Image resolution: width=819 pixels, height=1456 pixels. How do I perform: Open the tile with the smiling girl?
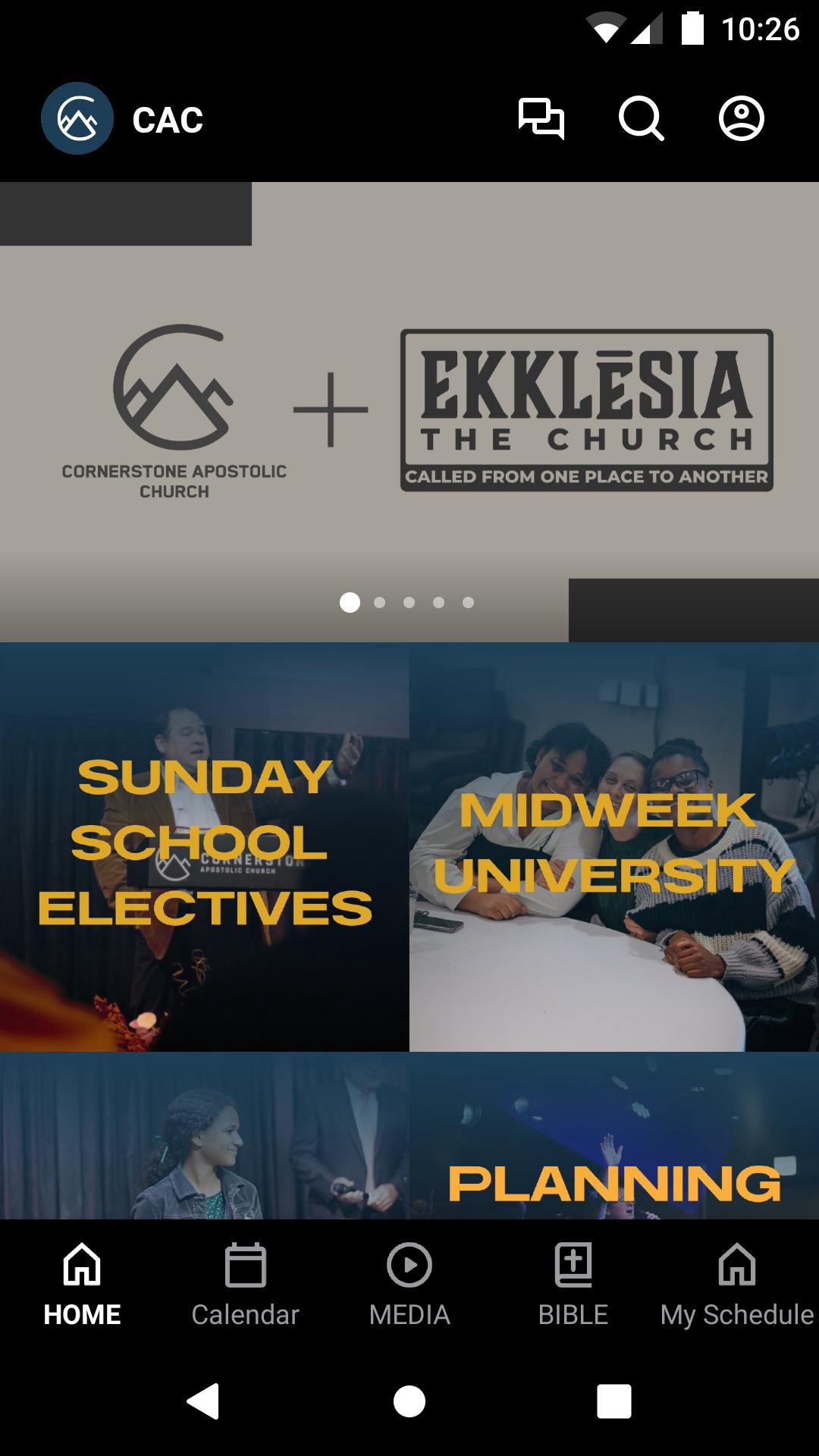coord(205,1137)
